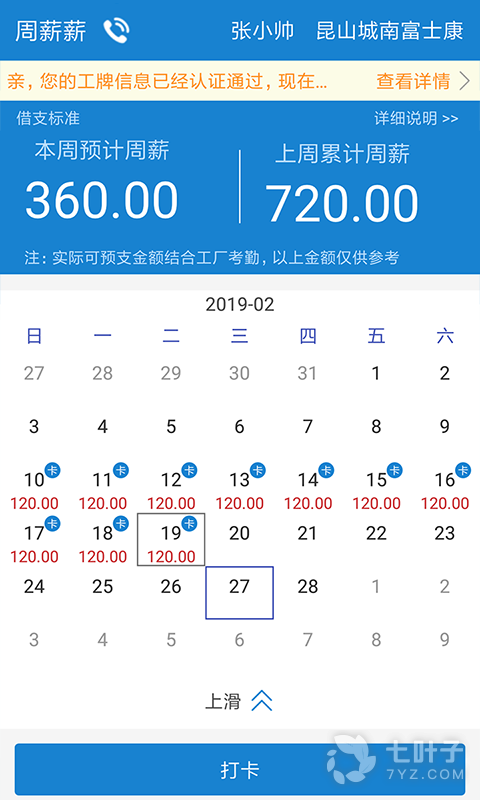Tap February 18 on the calendar
Image resolution: width=480 pixels, height=800 pixels.
coord(103,540)
